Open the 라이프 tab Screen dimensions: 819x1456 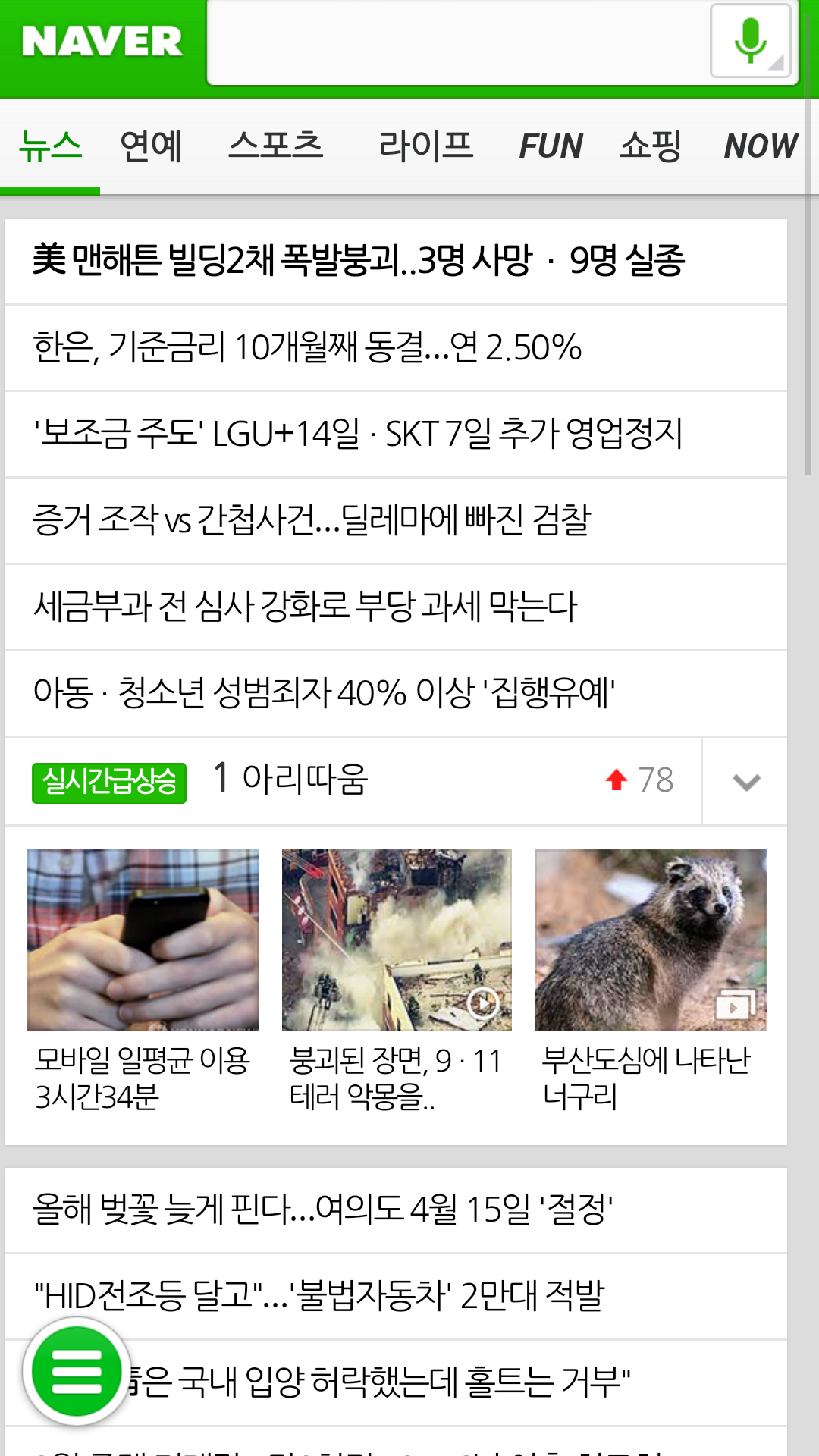[426, 146]
